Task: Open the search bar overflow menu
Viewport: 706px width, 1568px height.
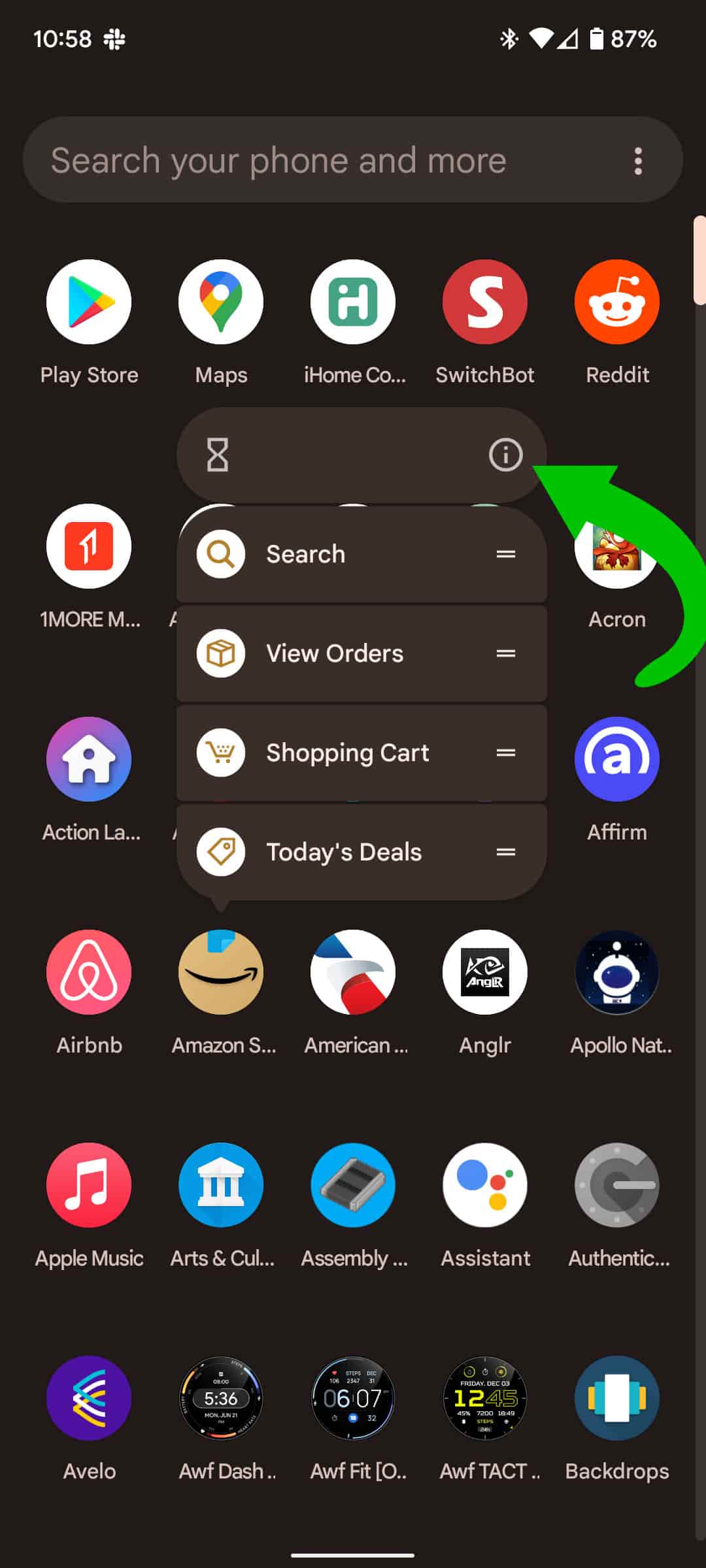Action: click(638, 161)
